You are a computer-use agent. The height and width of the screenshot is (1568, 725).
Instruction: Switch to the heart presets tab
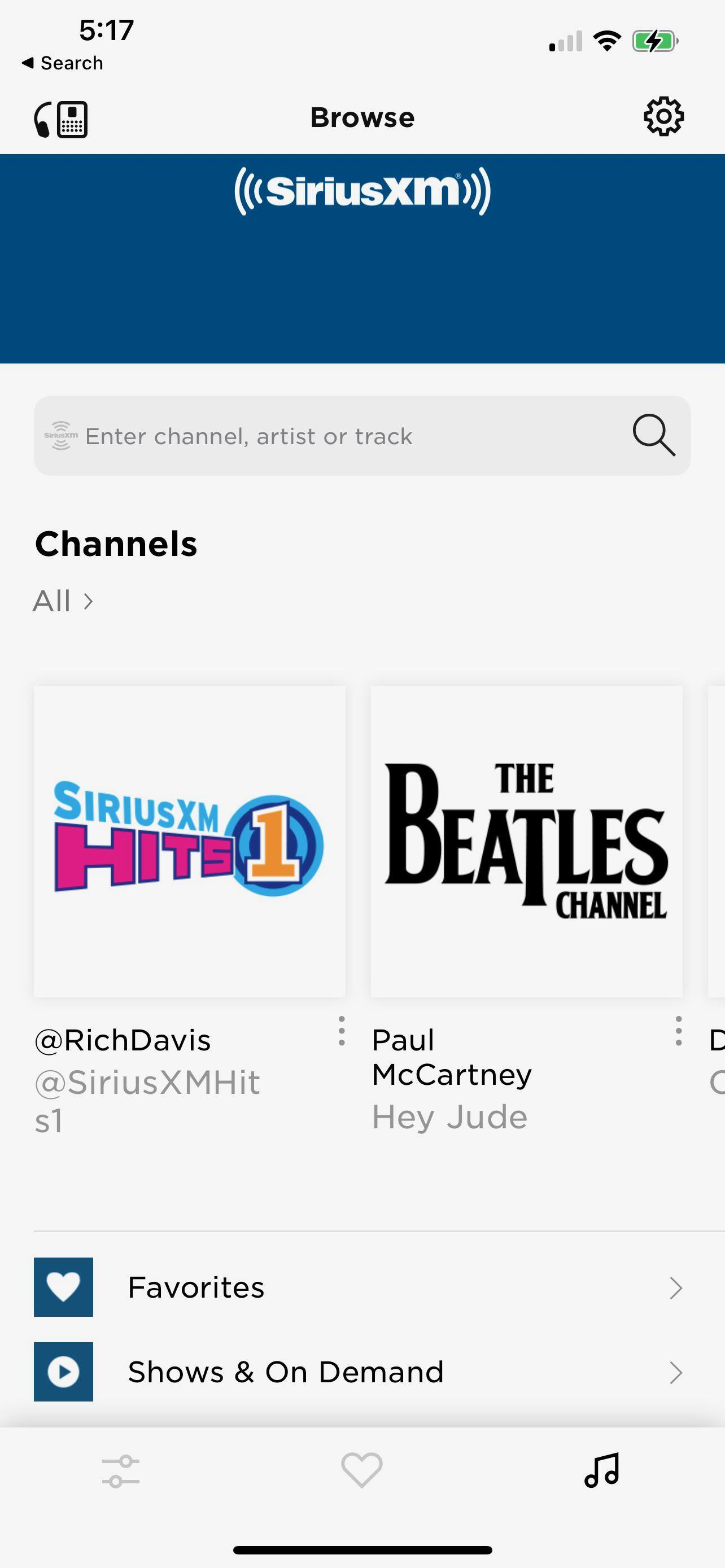[361, 1470]
